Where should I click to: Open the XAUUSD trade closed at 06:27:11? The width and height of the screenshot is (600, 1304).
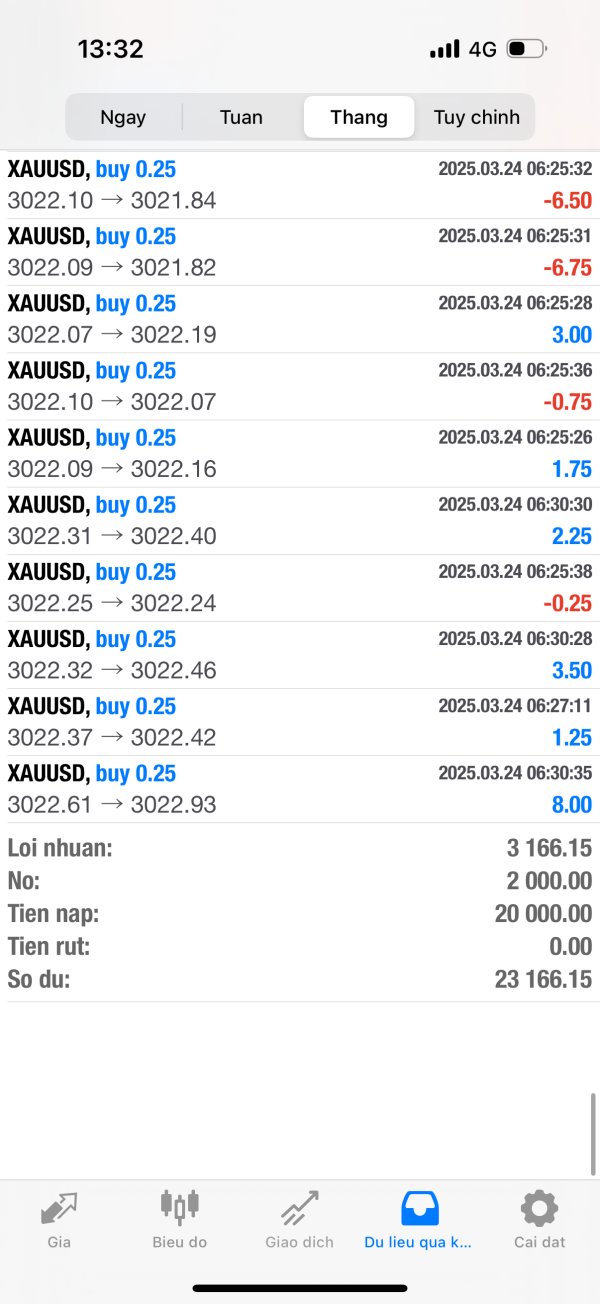tap(300, 722)
